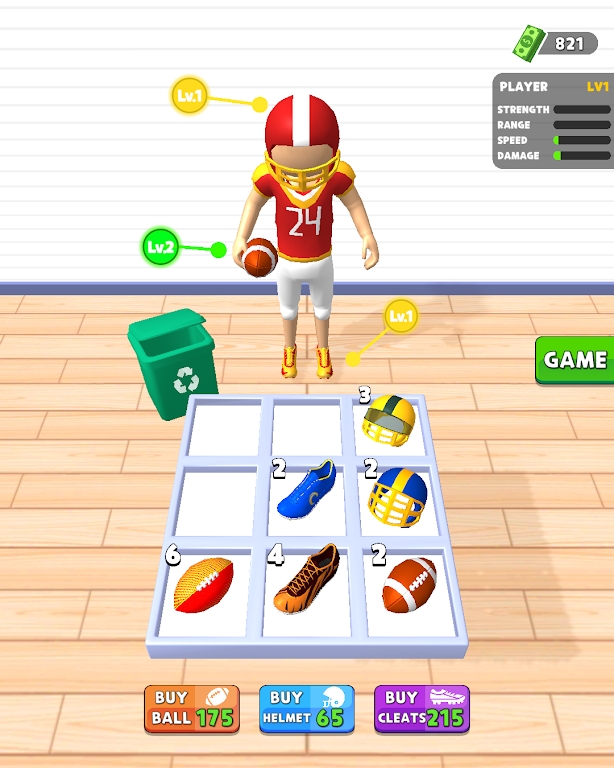This screenshot has height=768, width=614.
Task: Select the level 2 blue cleat
Action: 306,488
